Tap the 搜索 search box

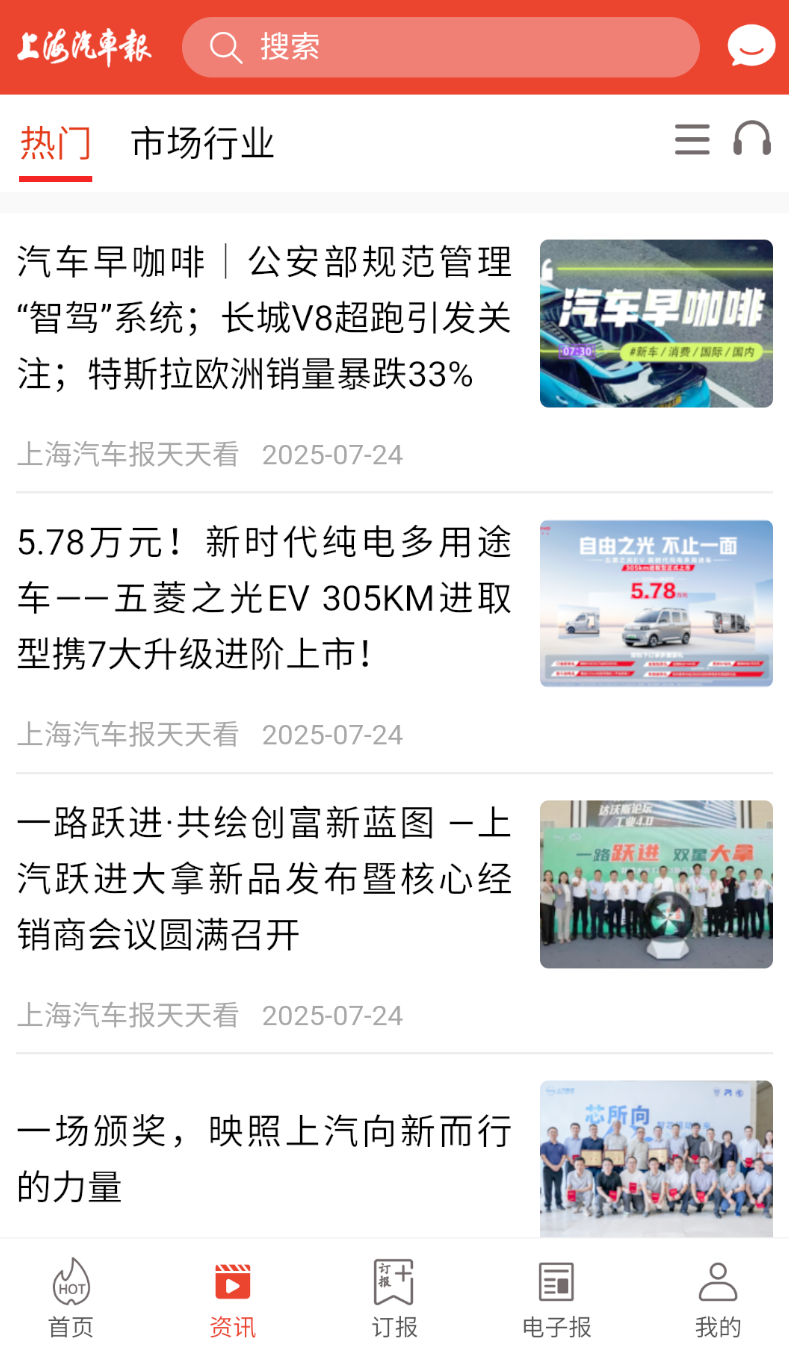440,47
